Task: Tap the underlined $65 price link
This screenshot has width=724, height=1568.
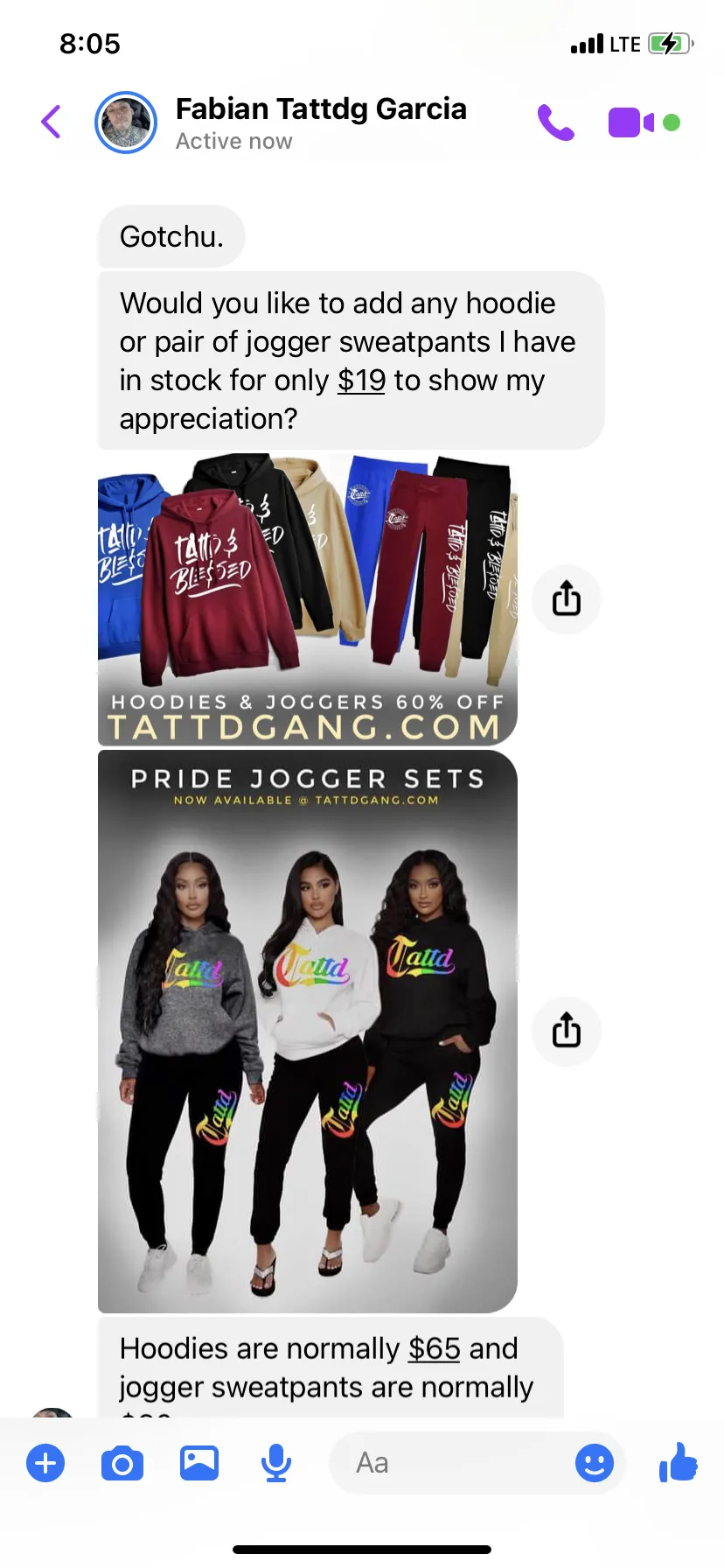Action: click(435, 1348)
